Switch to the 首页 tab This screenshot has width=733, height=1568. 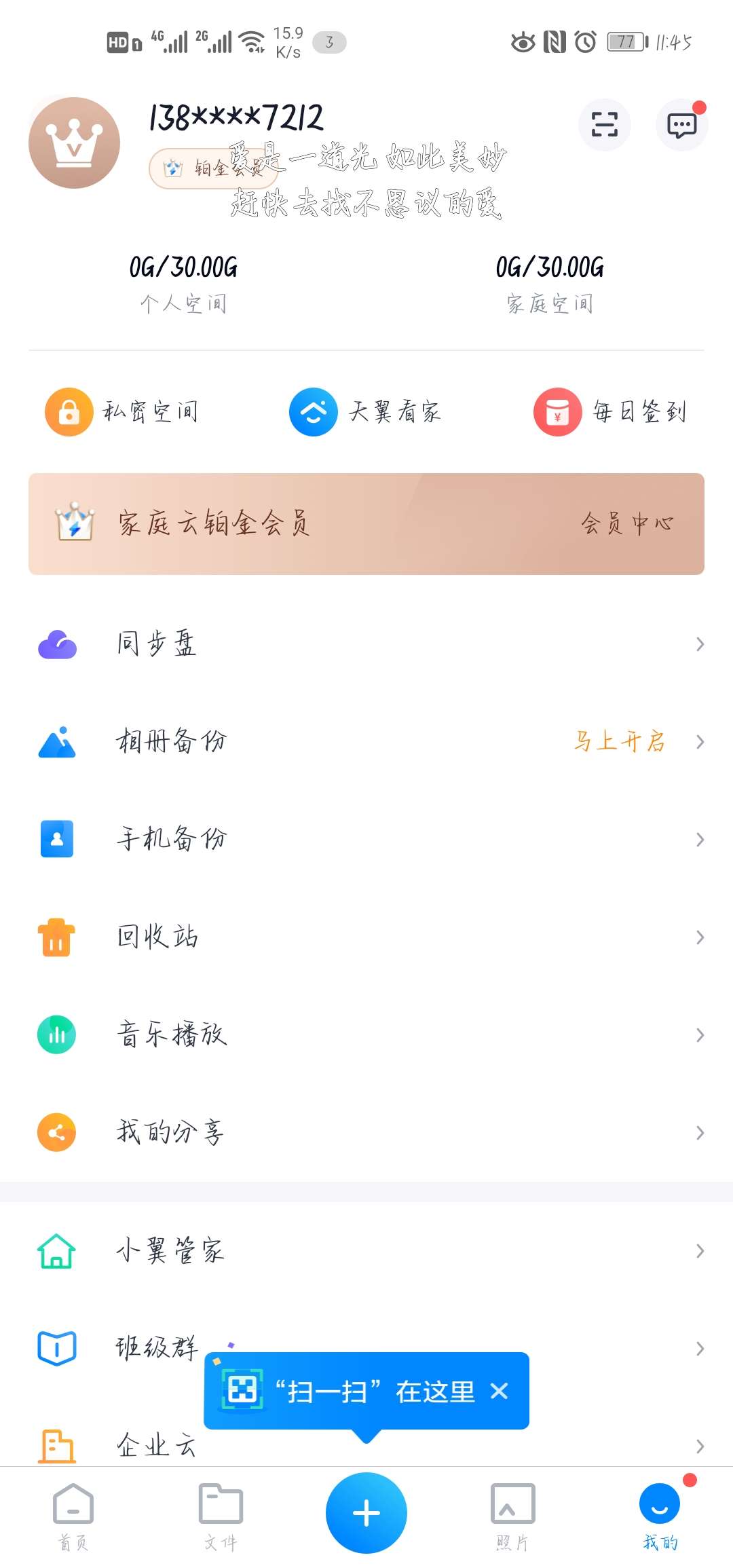pyautogui.click(x=73, y=1516)
